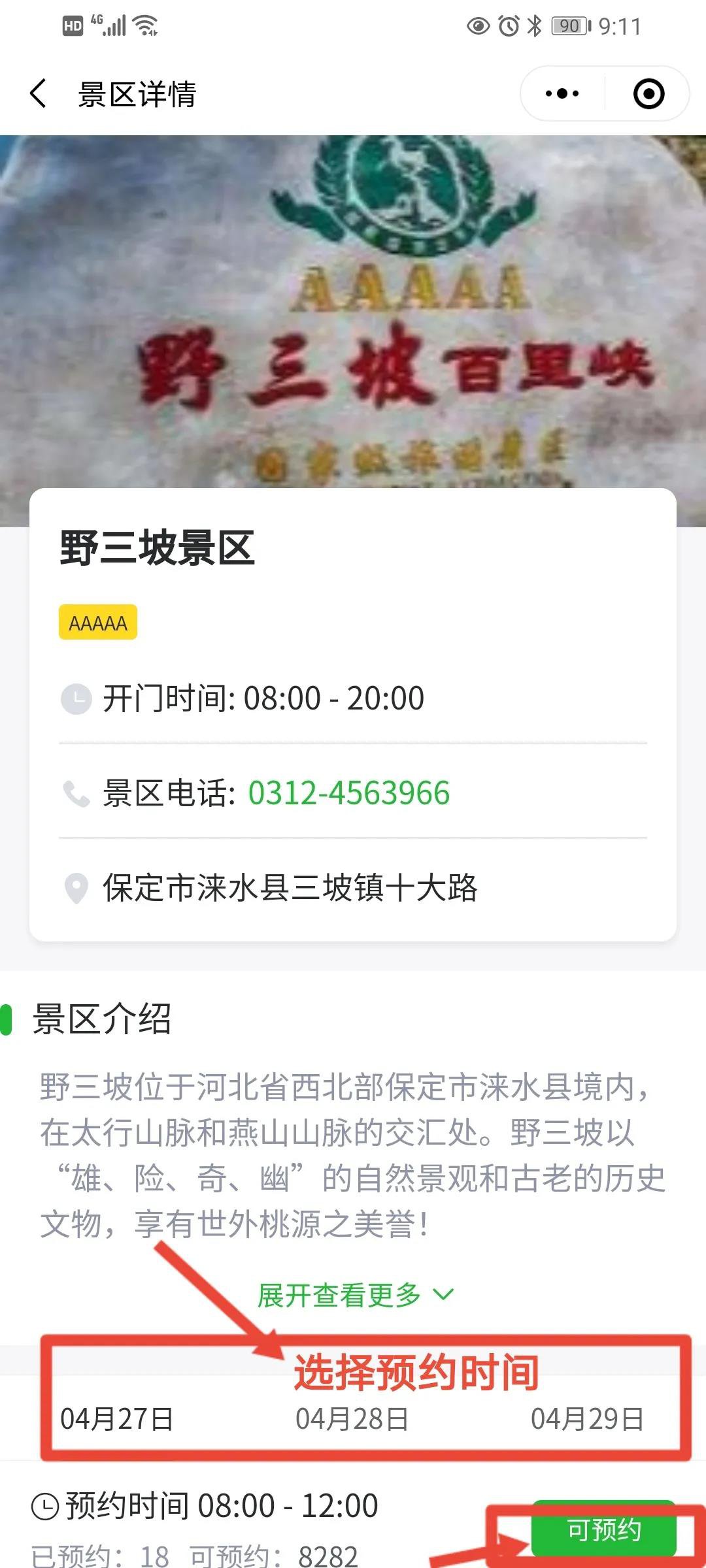Viewport: 706px width, 1568px height.
Task: Open the address 保定市涞水县三坡镇十大路
Action: (x=290, y=888)
